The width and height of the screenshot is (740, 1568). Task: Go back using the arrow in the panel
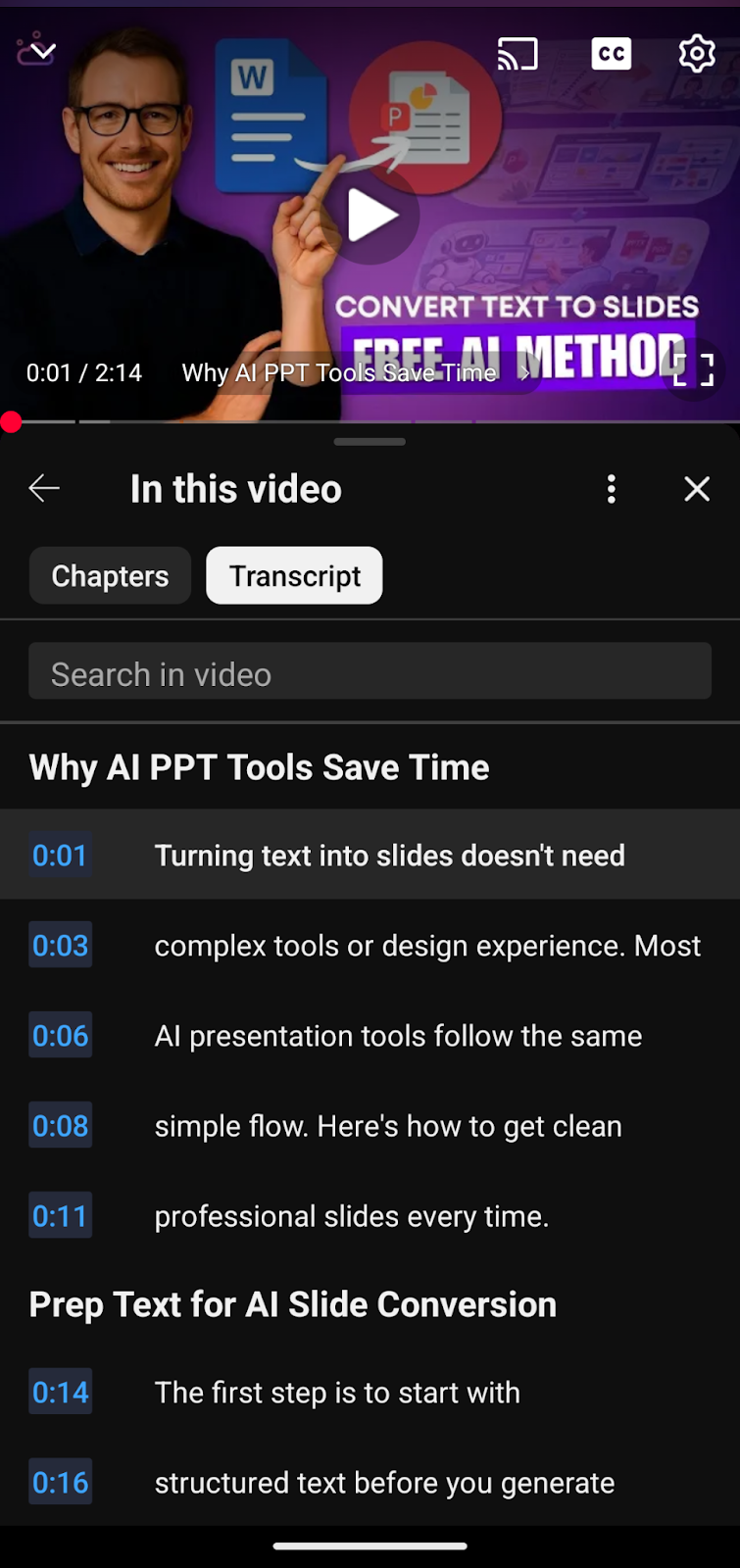click(x=44, y=488)
